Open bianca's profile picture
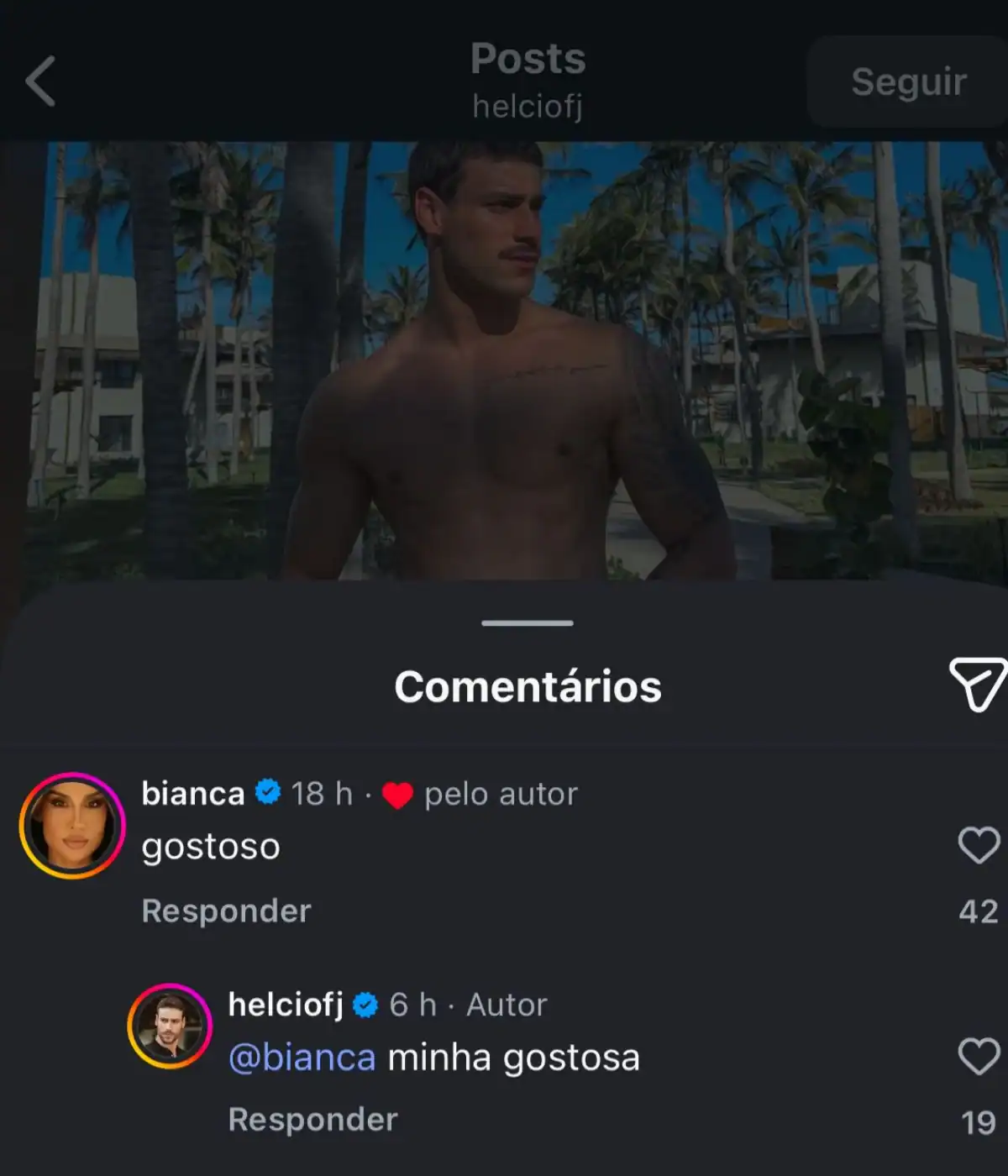This screenshot has height=1176, width=1008. 72,826
